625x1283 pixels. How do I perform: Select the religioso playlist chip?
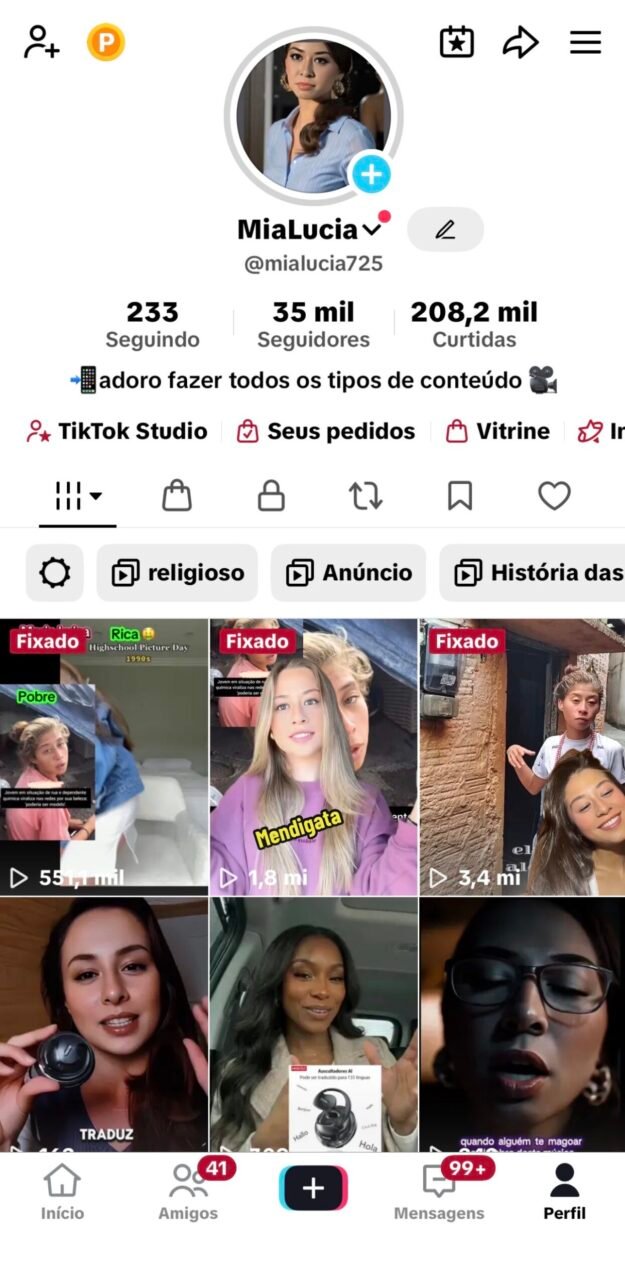(x=177, y=573)
